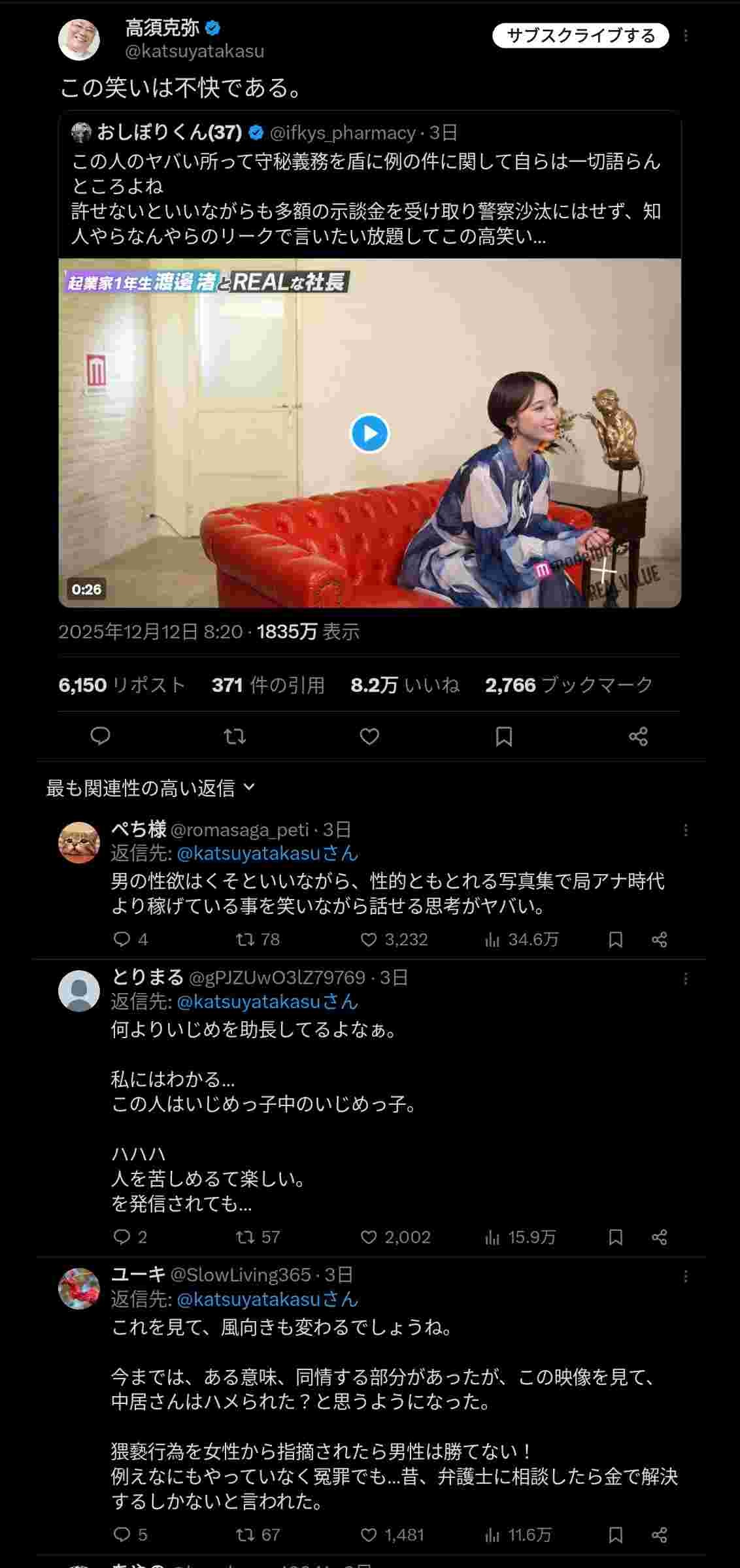Open 高須克弥's profile avatar

(79, 39)
